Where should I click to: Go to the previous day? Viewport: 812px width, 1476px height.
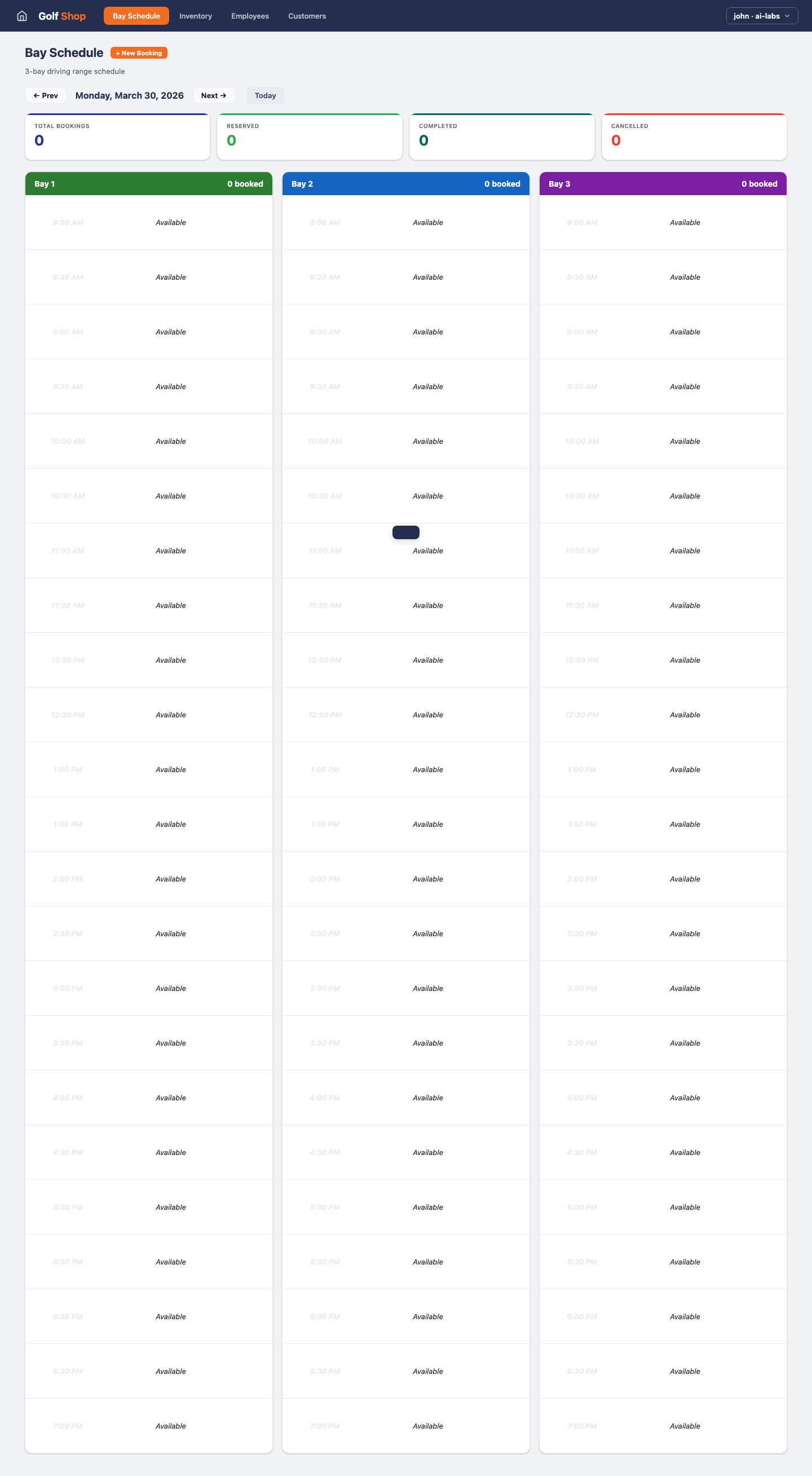coord(46,96)
